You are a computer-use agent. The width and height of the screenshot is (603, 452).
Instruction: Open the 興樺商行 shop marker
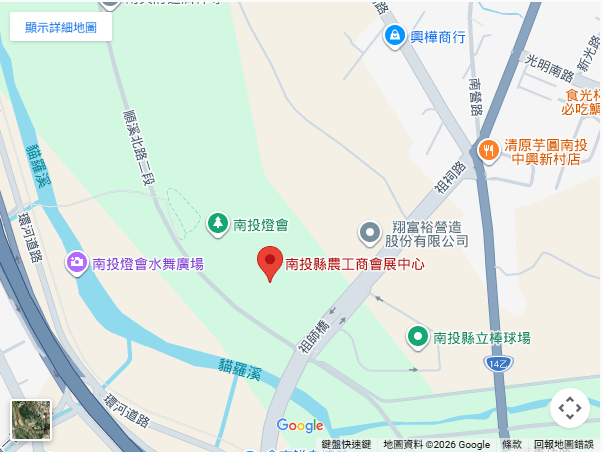pos(396,37)
